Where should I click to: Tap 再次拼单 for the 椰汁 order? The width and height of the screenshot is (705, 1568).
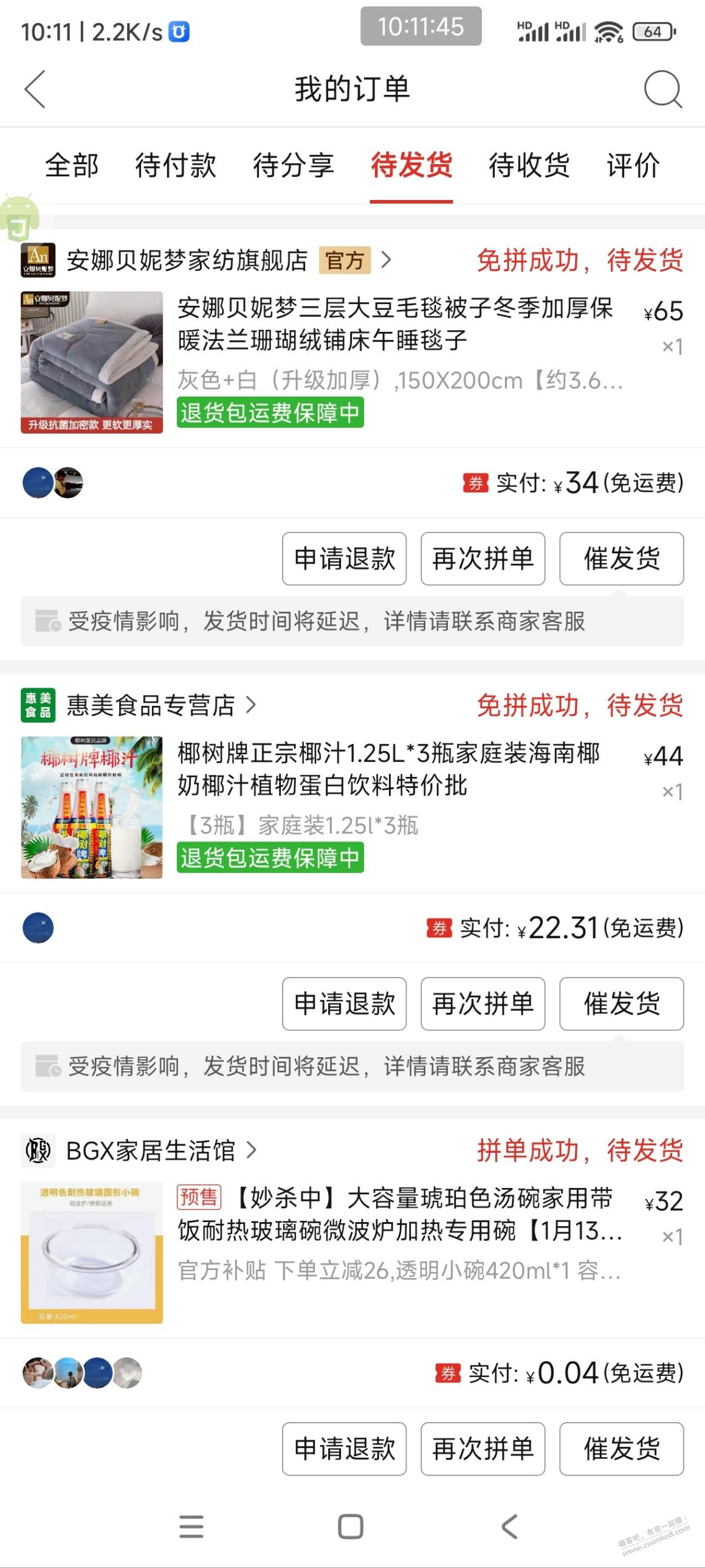[x=483, y=1004]
